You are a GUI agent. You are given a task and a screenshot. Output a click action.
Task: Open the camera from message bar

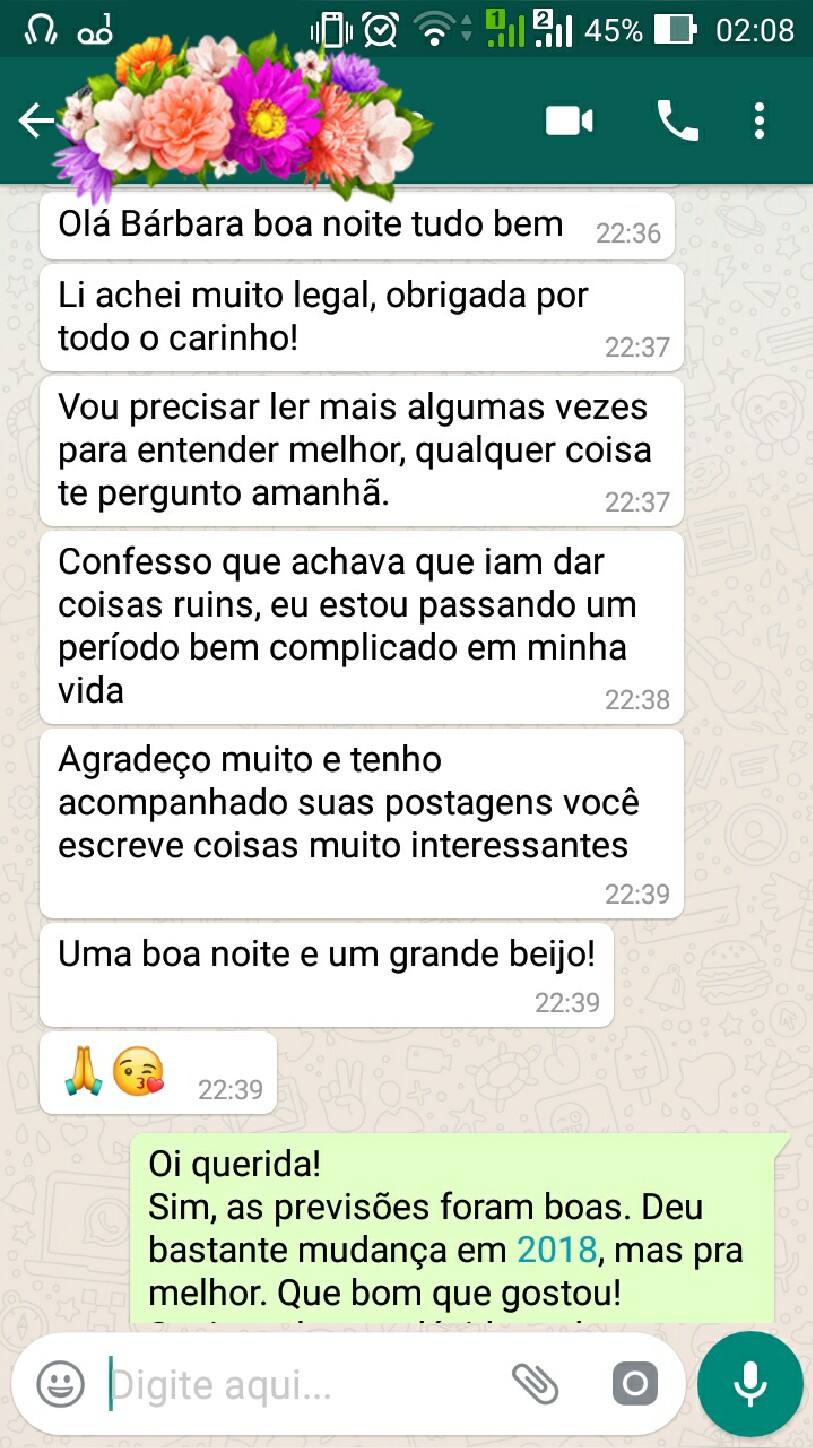click(x=635, y=1385)
